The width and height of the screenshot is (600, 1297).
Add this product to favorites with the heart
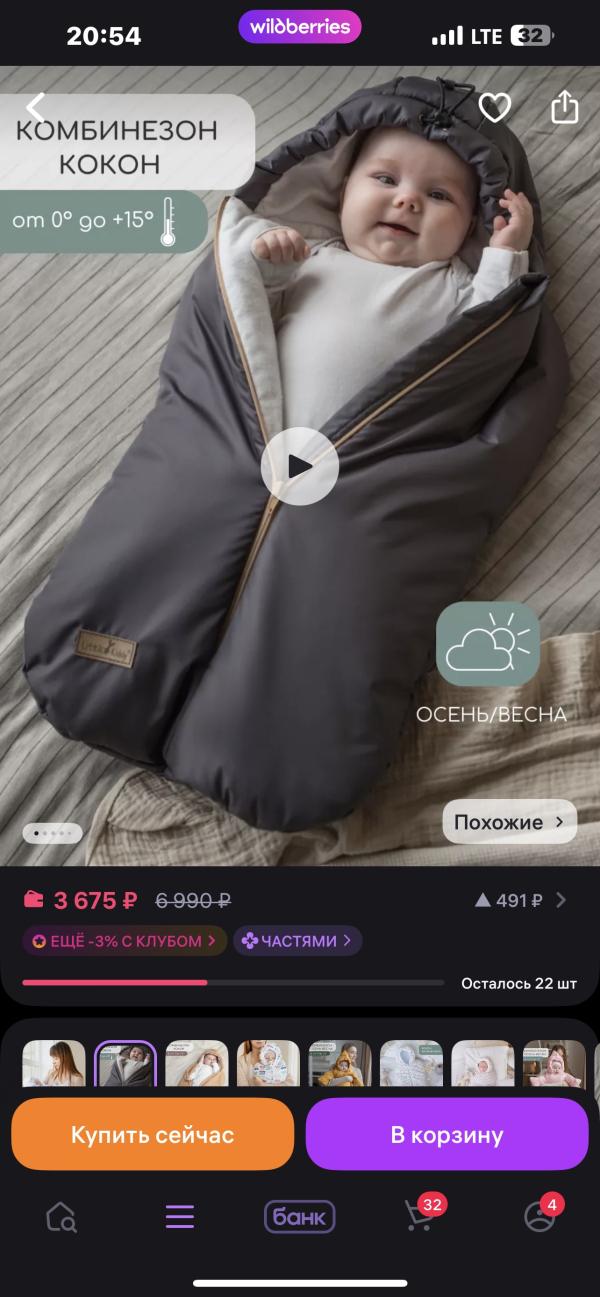pyautogui.click(x=494, y=107)
